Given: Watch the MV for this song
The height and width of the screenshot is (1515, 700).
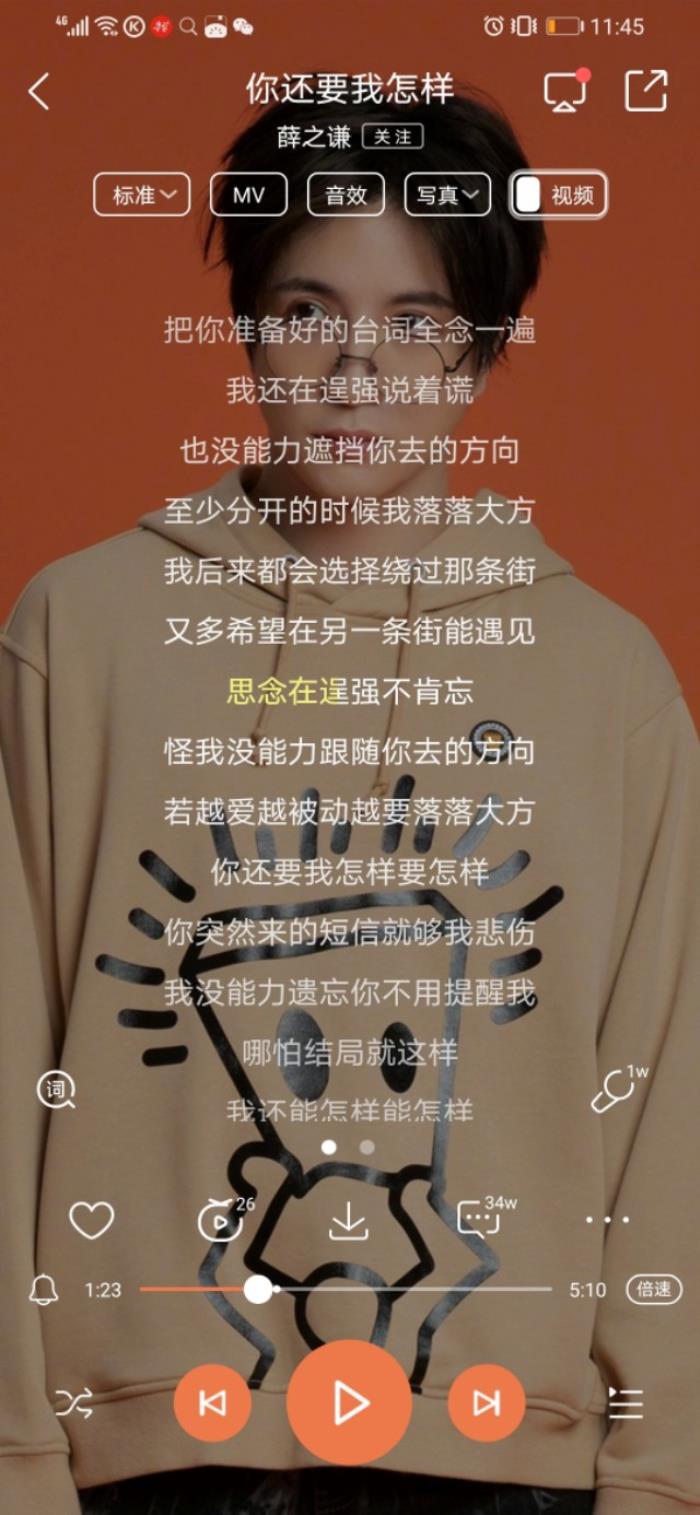Looking at the screenshot, I should [248, 195].
